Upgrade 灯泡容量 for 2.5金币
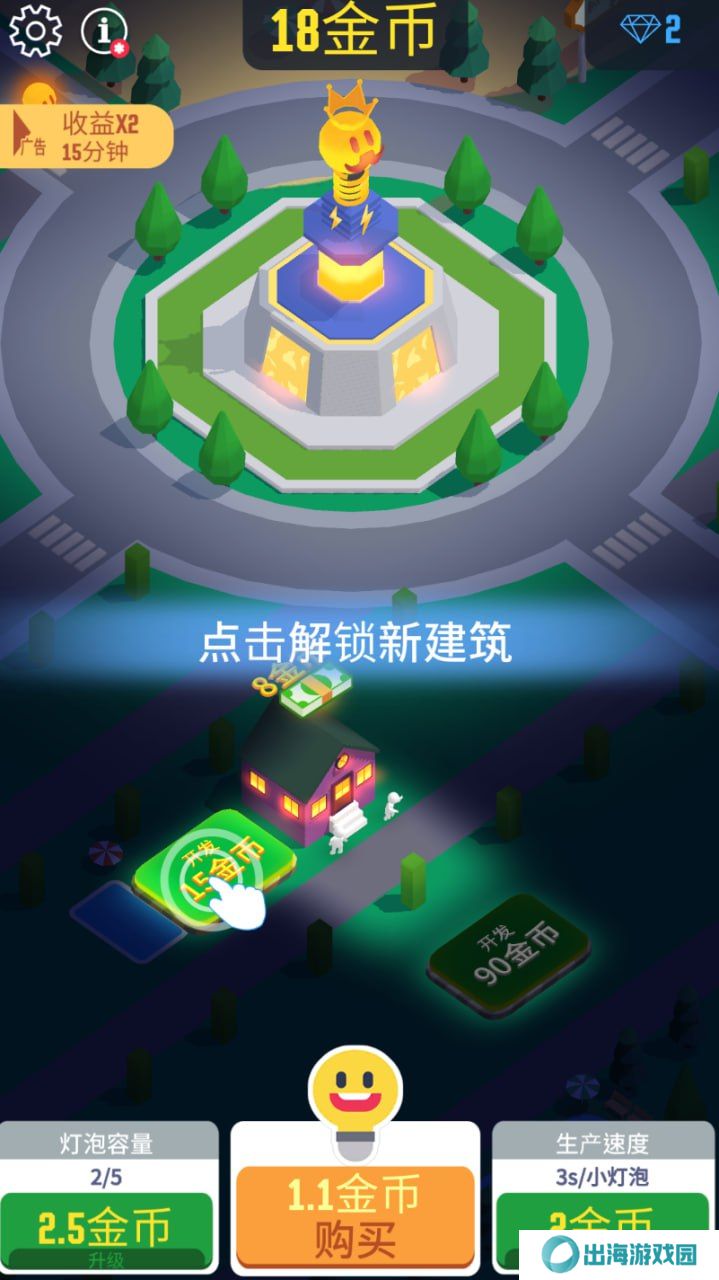The height and width of the screenshot is (1280, 719). coord(106,1230)
